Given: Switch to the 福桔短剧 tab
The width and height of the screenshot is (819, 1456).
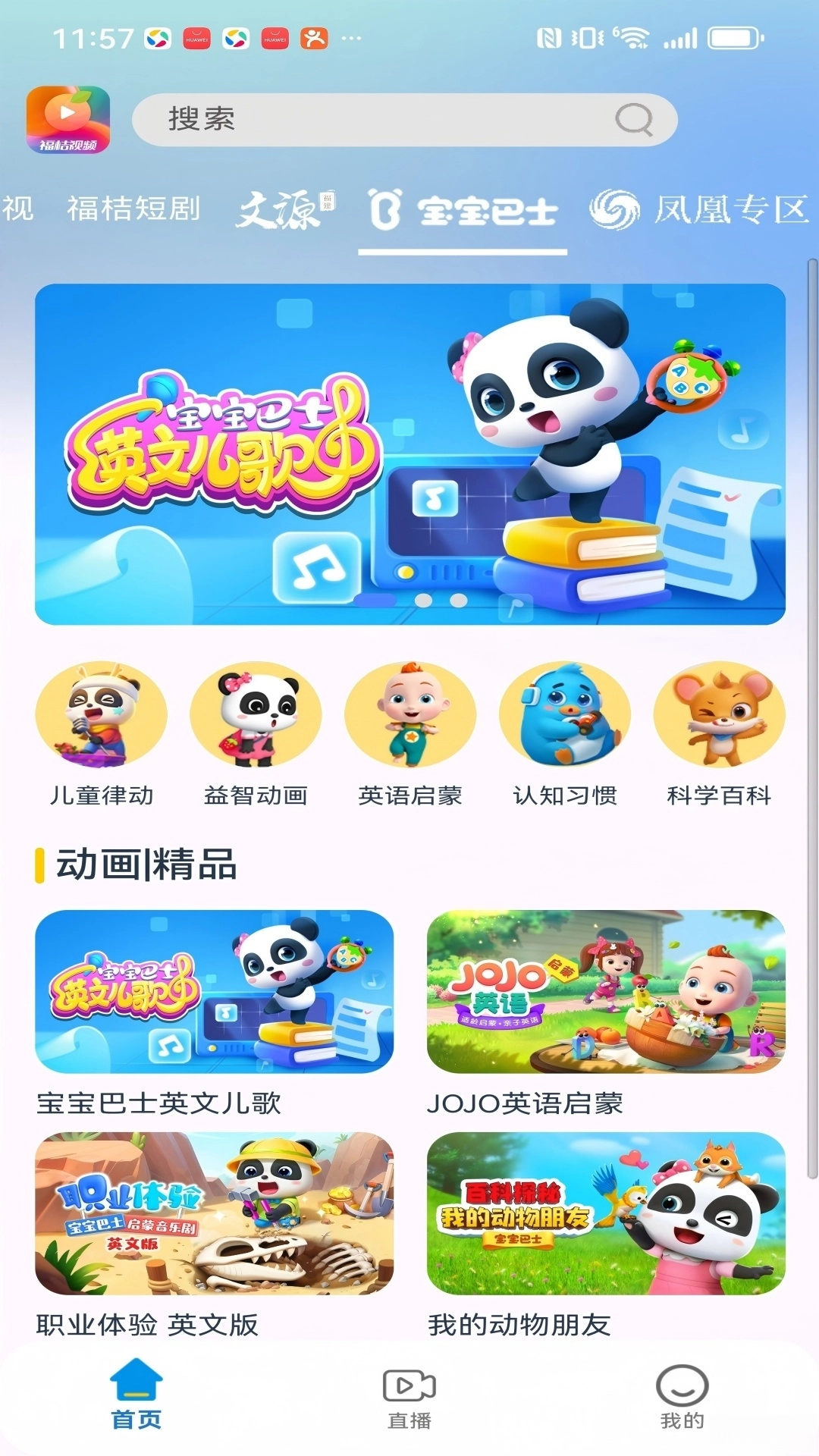Looking at the screenshot, I should point(133,209).
